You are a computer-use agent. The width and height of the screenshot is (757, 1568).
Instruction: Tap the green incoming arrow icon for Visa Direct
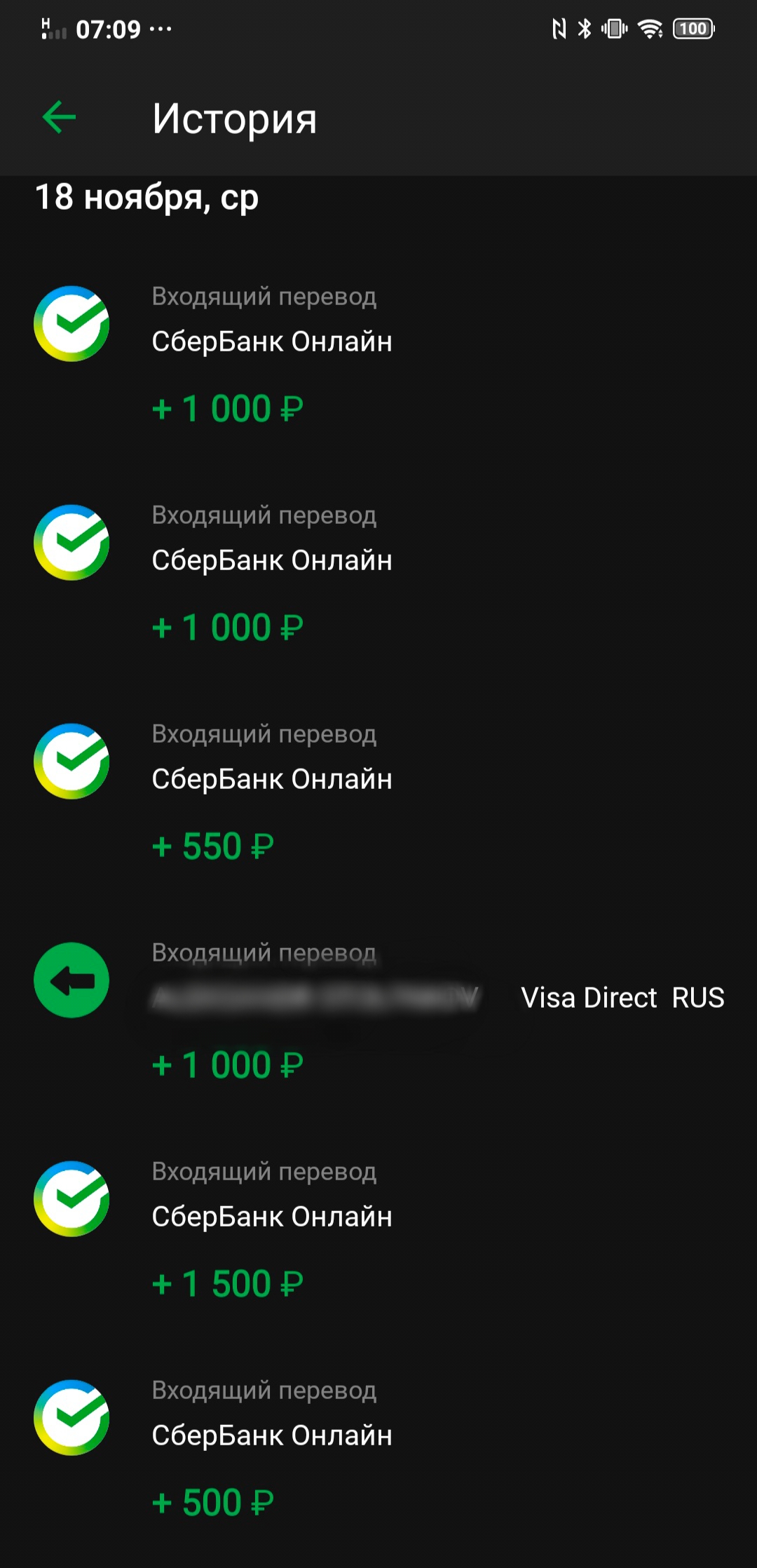(70, 980)
